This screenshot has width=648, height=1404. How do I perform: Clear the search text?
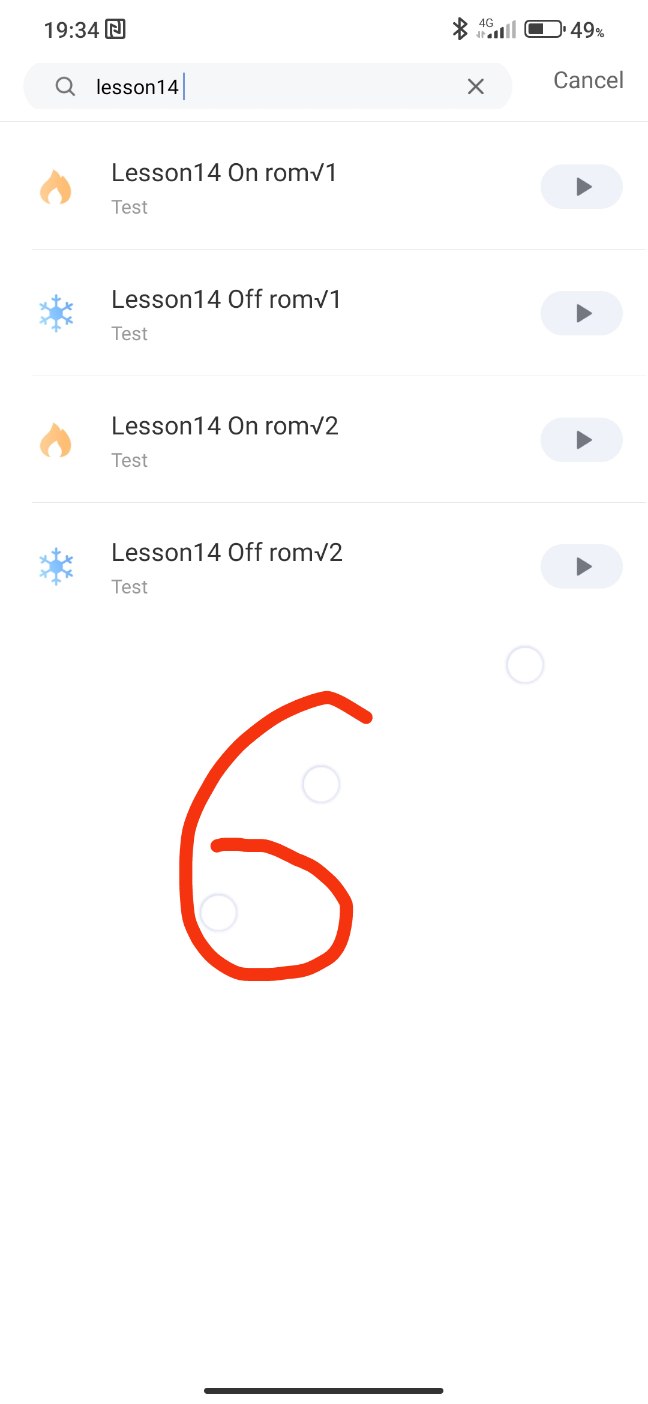coord(476,87)
